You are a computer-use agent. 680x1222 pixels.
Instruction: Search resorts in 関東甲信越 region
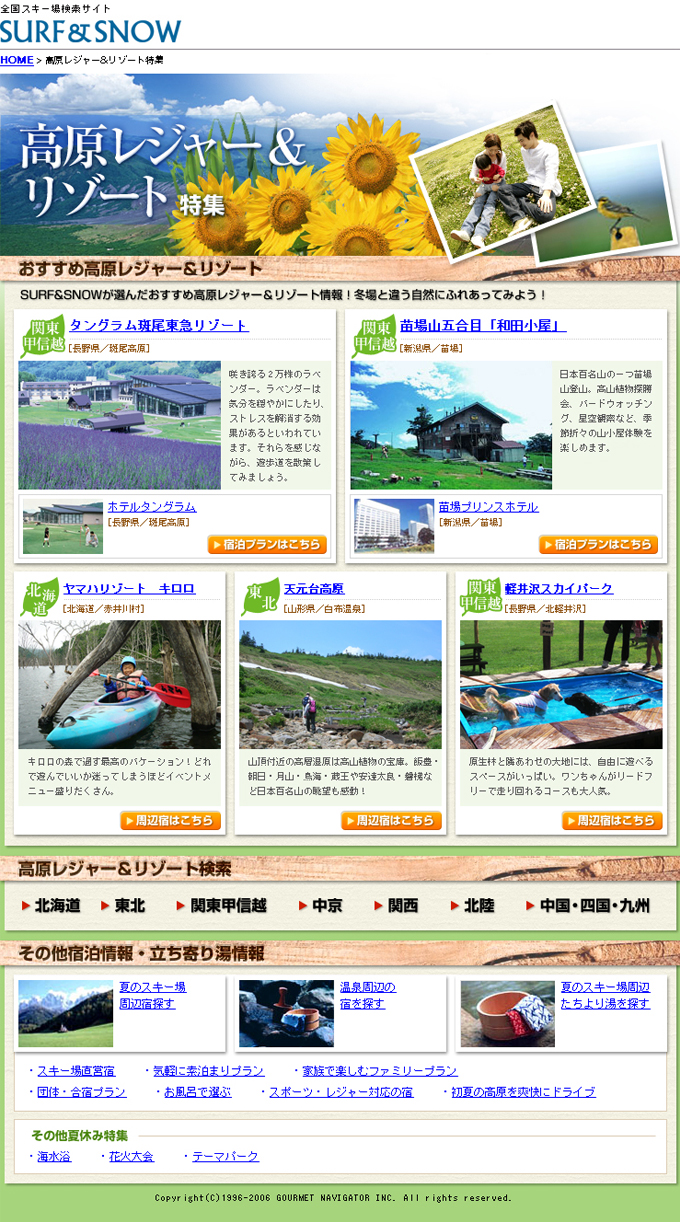(222, 905)
